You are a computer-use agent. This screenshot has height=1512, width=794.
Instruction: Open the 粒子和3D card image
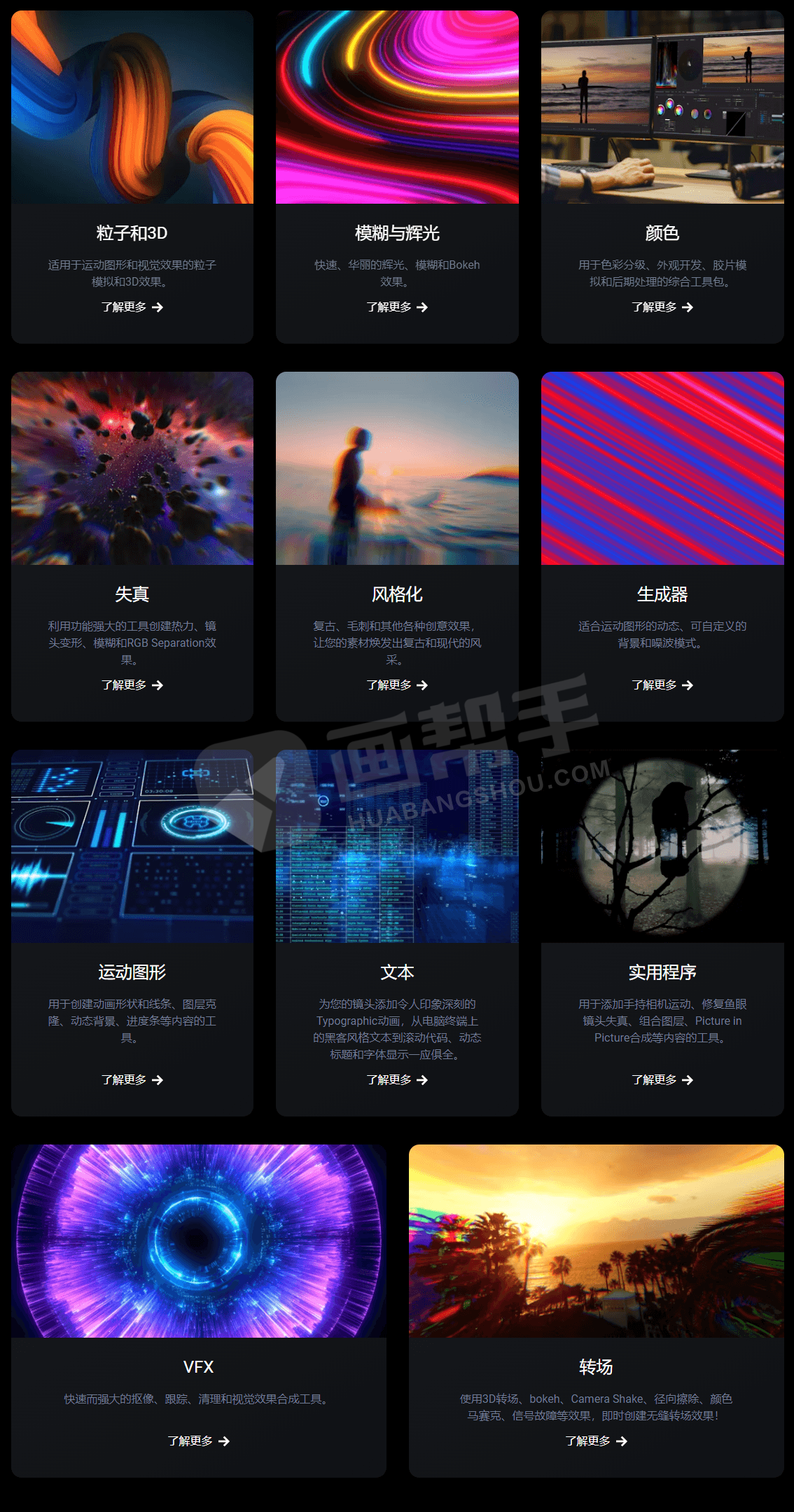132,107
